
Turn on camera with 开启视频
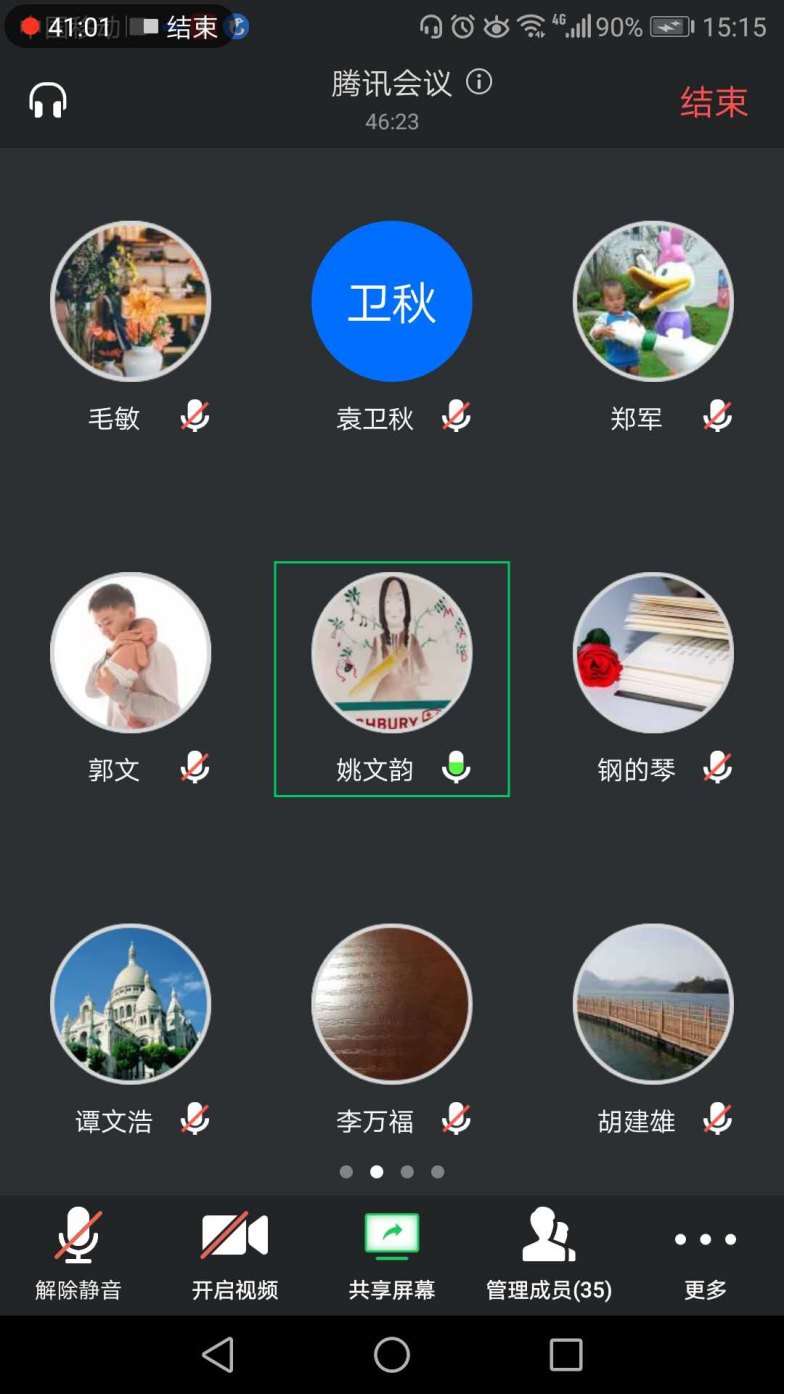coord(235,1254)
